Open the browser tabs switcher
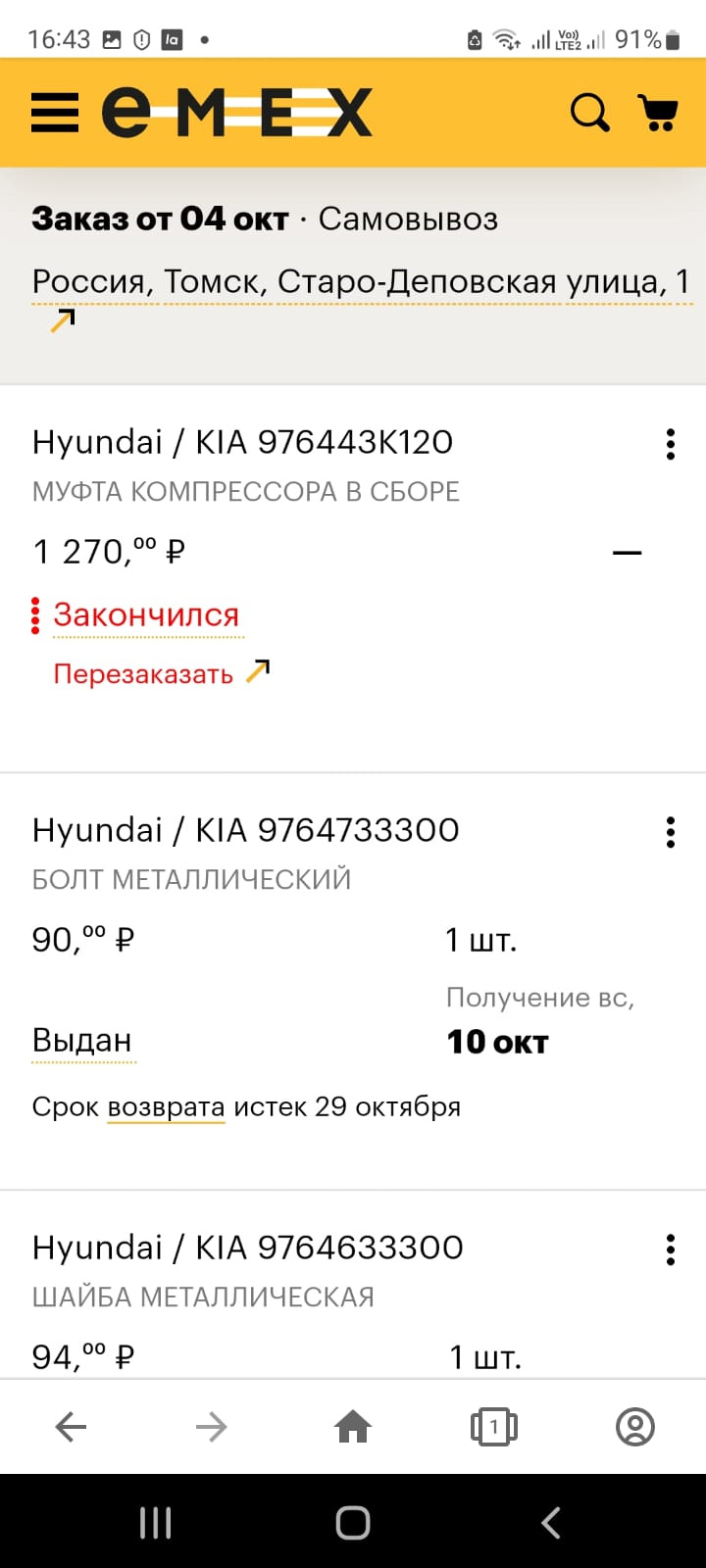Image resolution: width=706 pixels, height=1568 pixels. (x=494, y=1427)
